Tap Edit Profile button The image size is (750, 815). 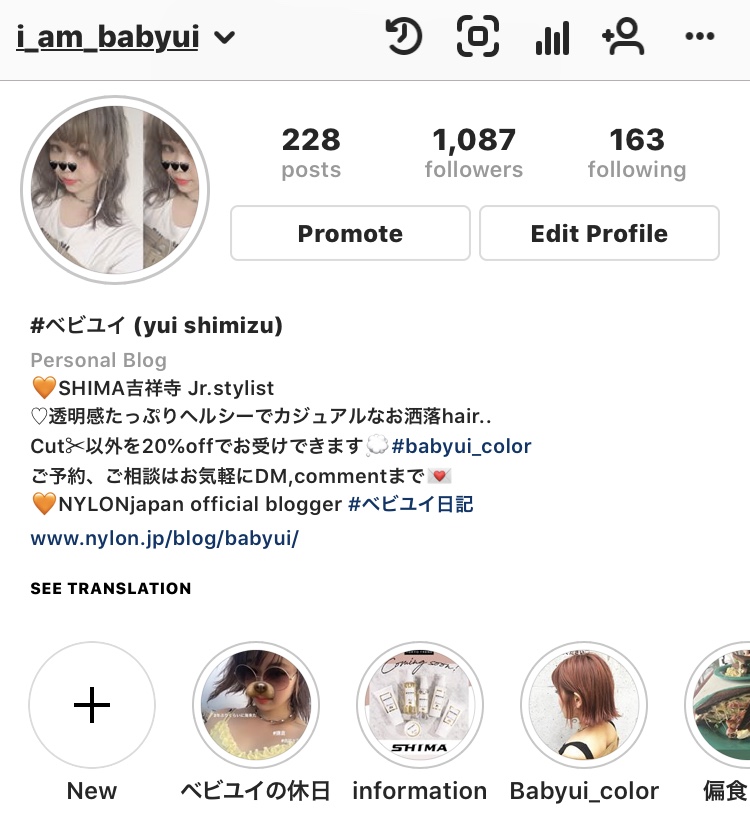pyautogui.click(x=599, y=233)
